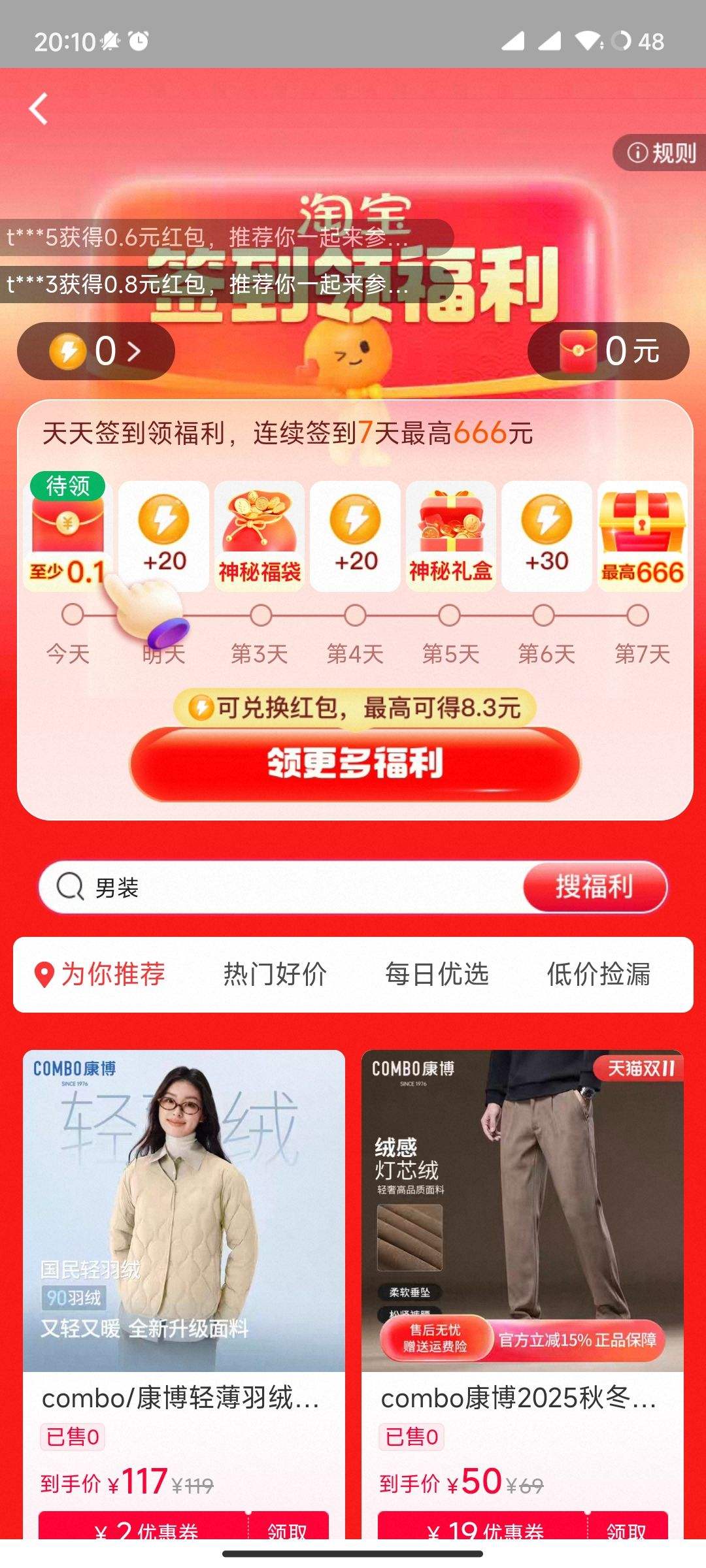Tap the +30 lightning reward for day 6
The width and height of the screenshot is (706, 1568).
(x=546, y=536)
